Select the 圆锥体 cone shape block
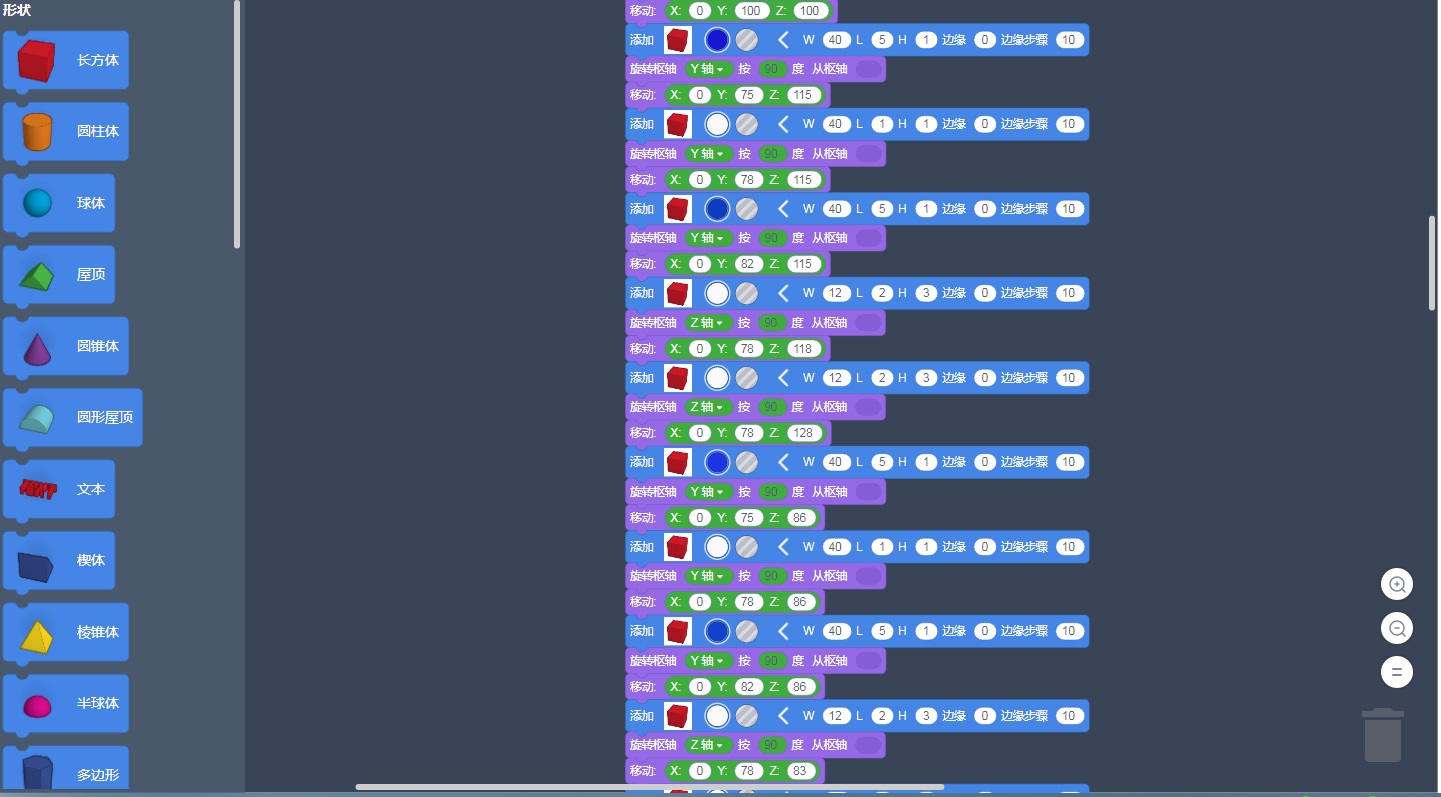Image resolution: width=1441 pixels, height=797 pixels. coord(66,346)
